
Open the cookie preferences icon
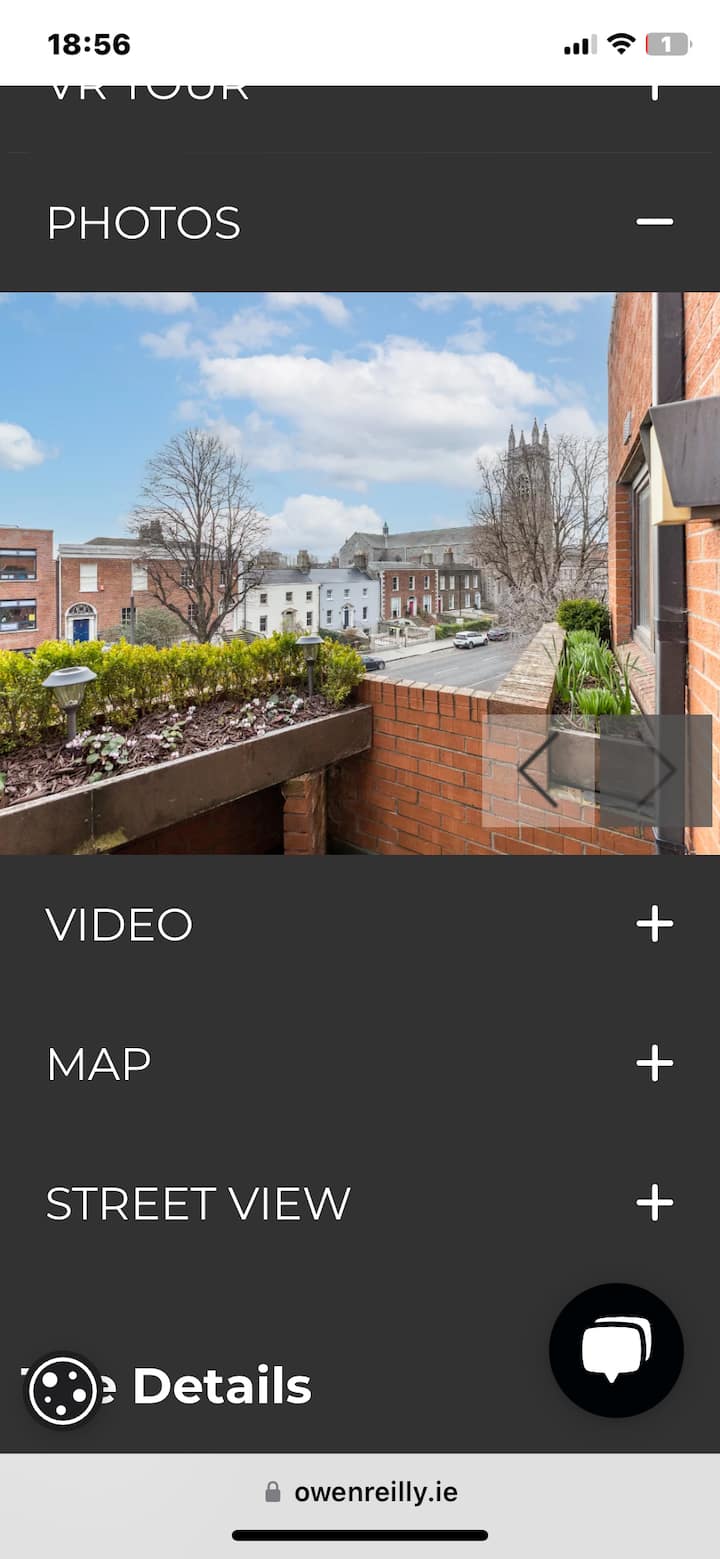(62, 1390)
